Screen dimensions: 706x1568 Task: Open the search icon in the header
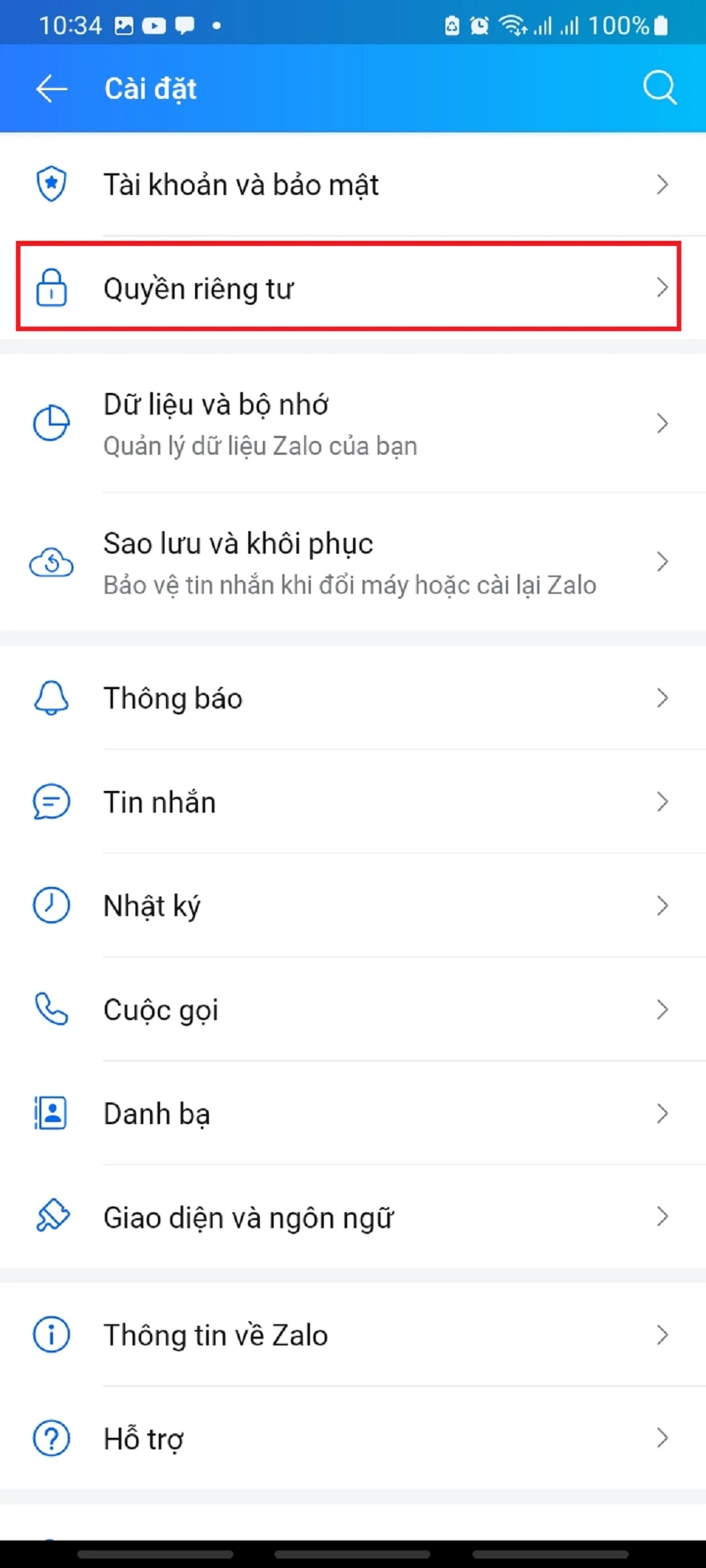[659, 87]
